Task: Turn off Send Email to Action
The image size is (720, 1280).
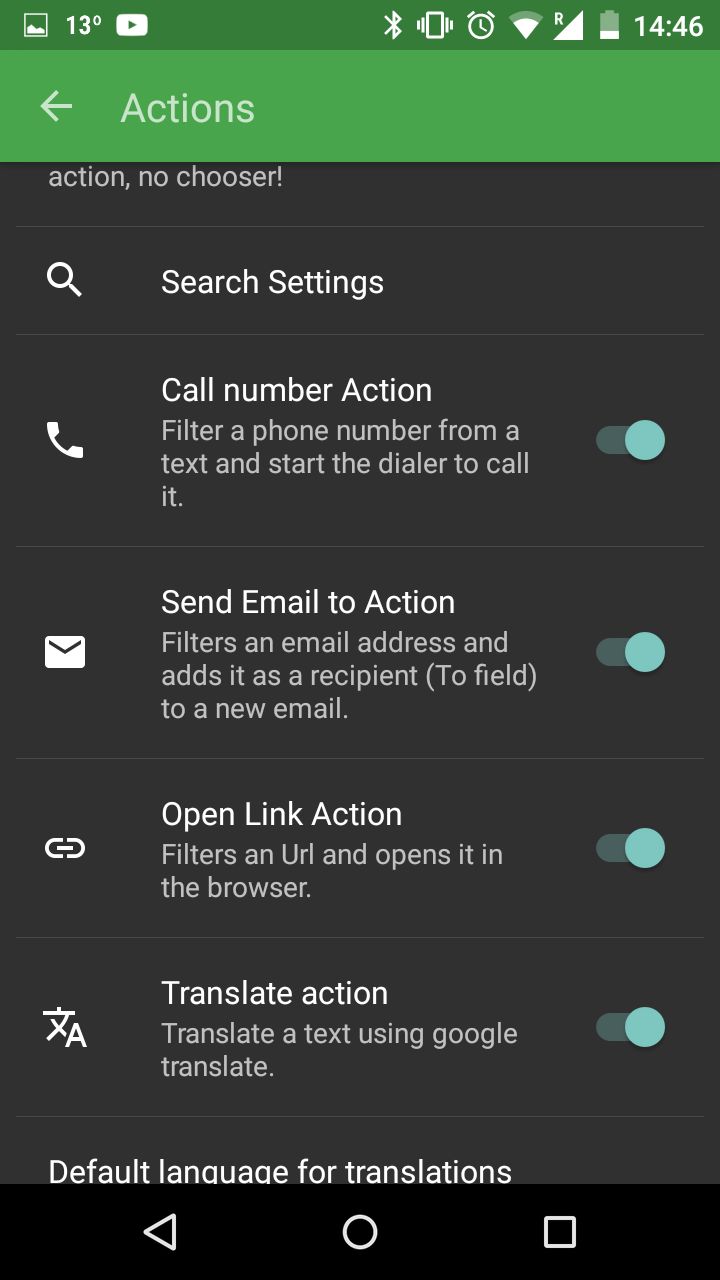Action: tap(630, 652)
